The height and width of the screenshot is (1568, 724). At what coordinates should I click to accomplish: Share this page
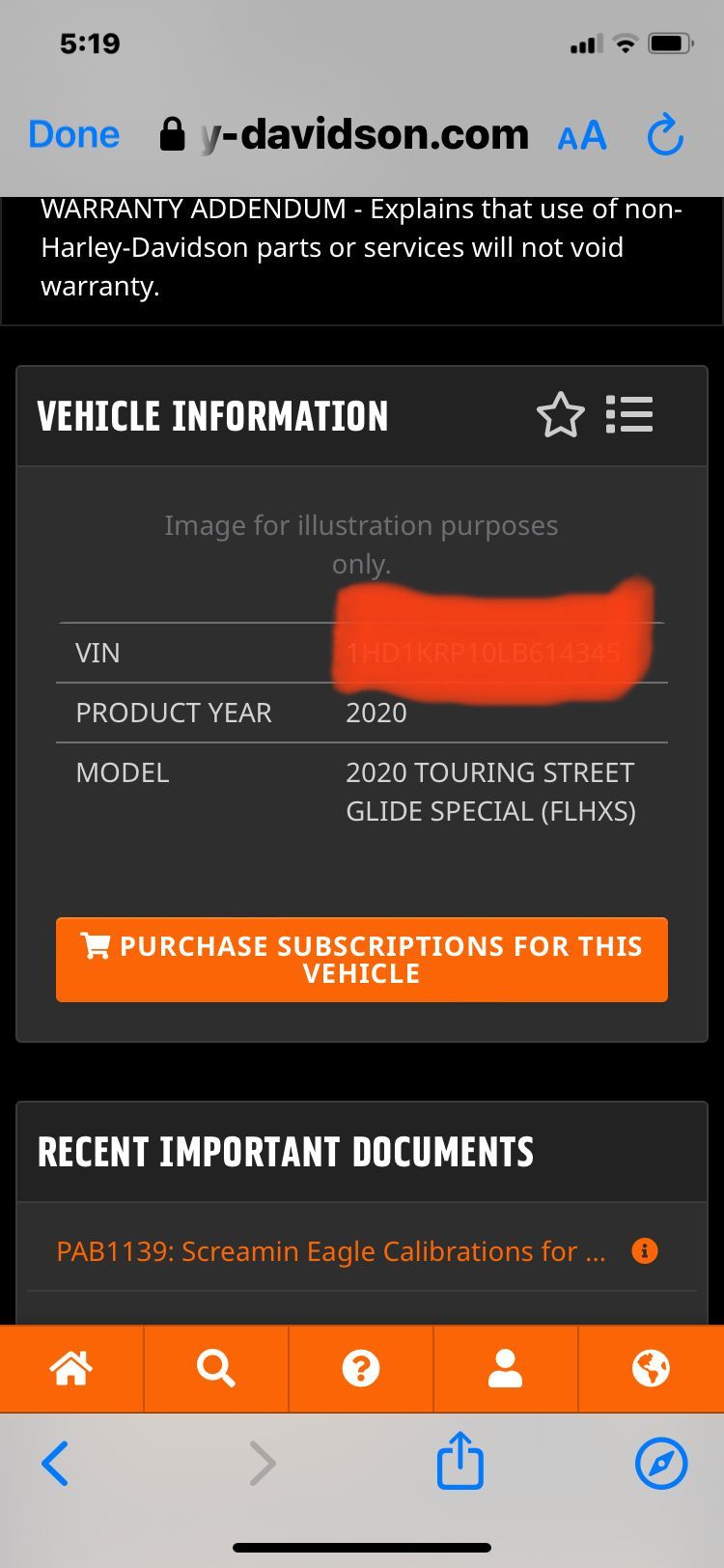coord(459,1461)
